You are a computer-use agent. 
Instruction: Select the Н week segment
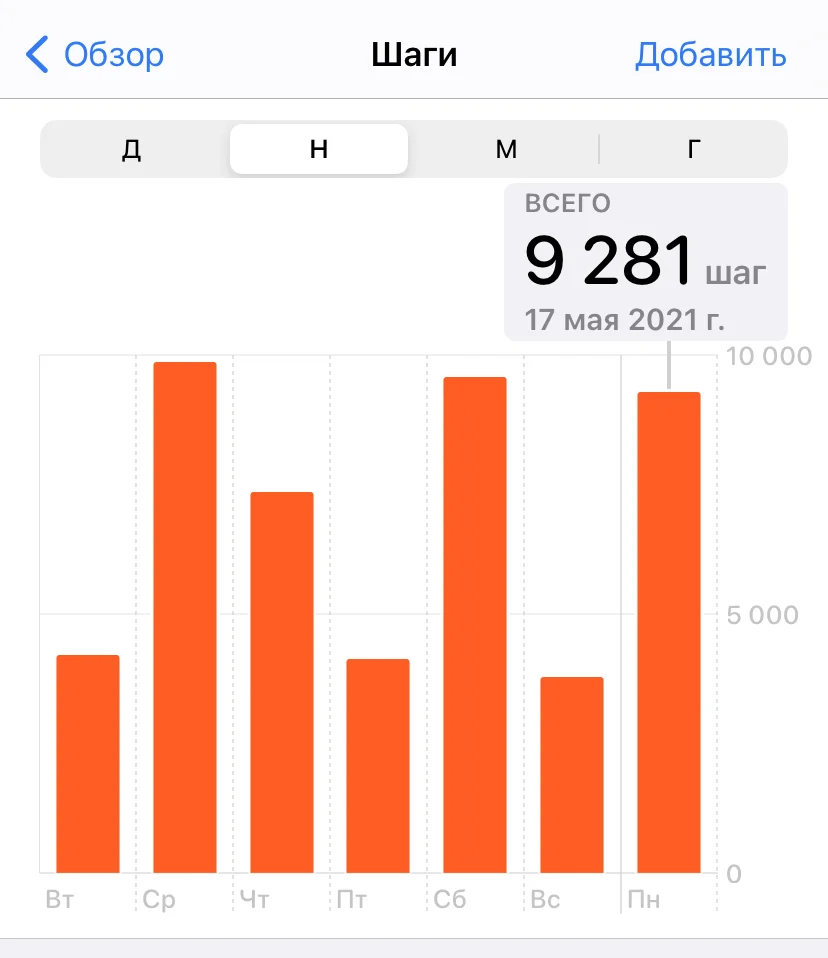pos(318,149)
